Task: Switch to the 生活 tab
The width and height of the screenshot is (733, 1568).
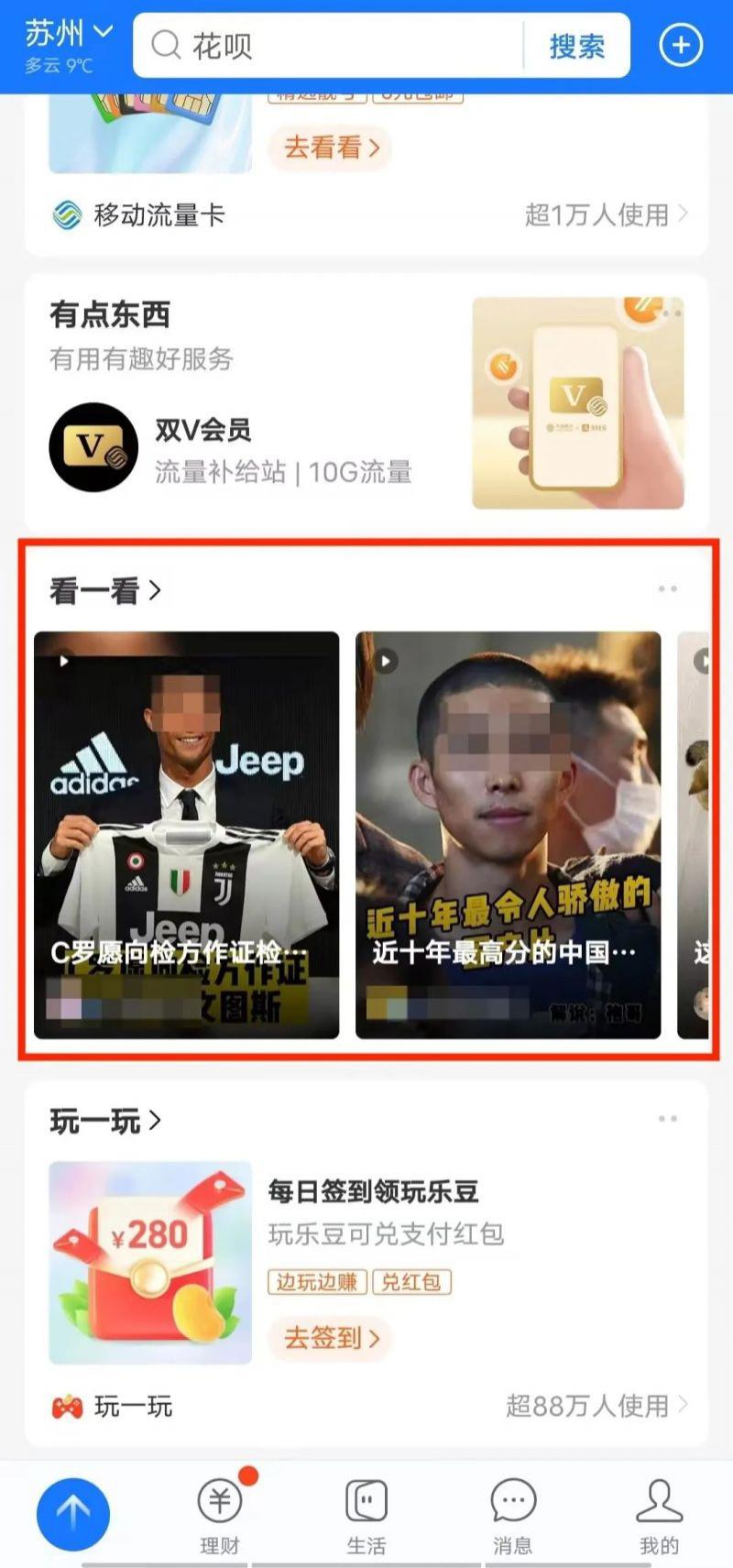Action: [366, 1516]
